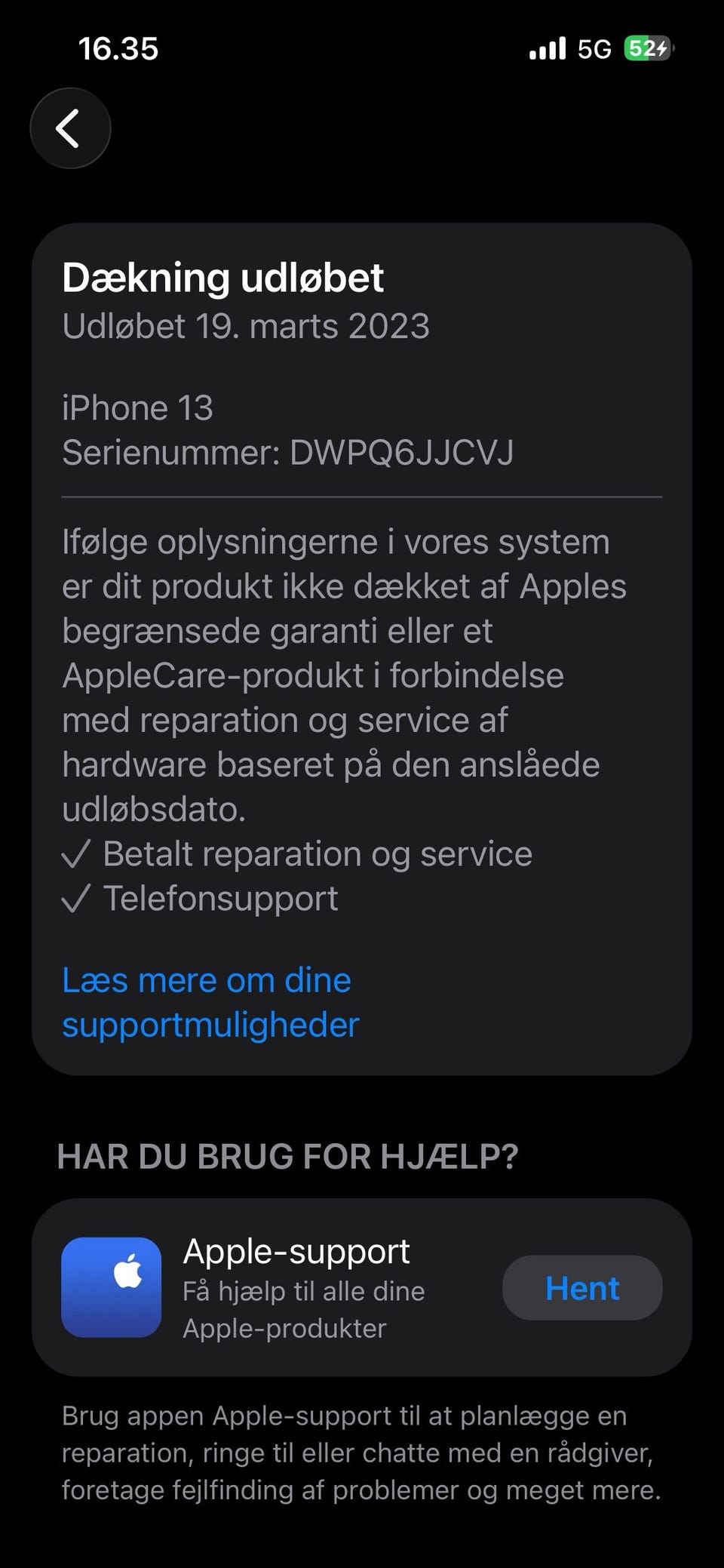Image resolution: width=724 pixels, height=1568 pixels.
Task: Open 'Læs mere om dine supportmuligheder' link
Action: (x=210, y=1002)
